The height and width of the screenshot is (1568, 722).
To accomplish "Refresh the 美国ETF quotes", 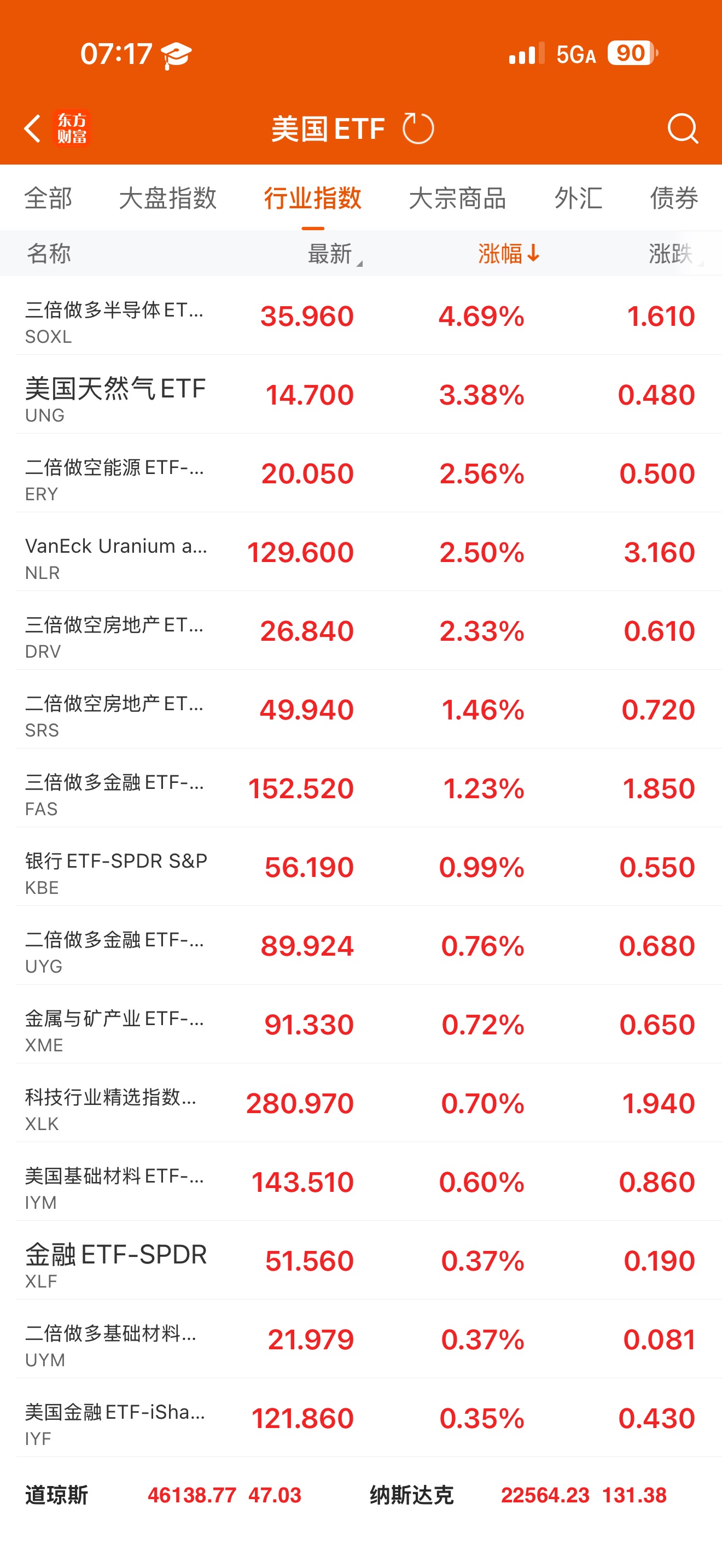I will pos(418,128).
